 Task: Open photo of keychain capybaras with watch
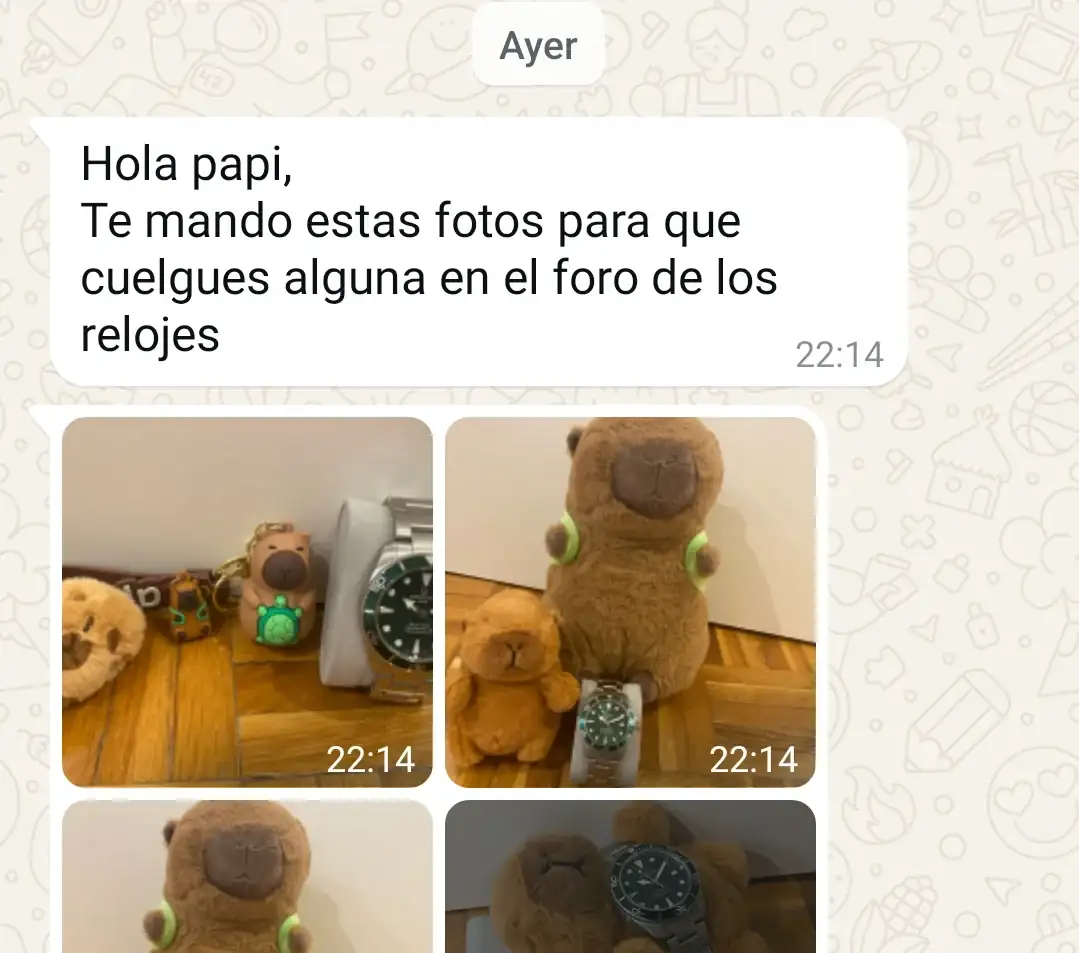[247, 600]
